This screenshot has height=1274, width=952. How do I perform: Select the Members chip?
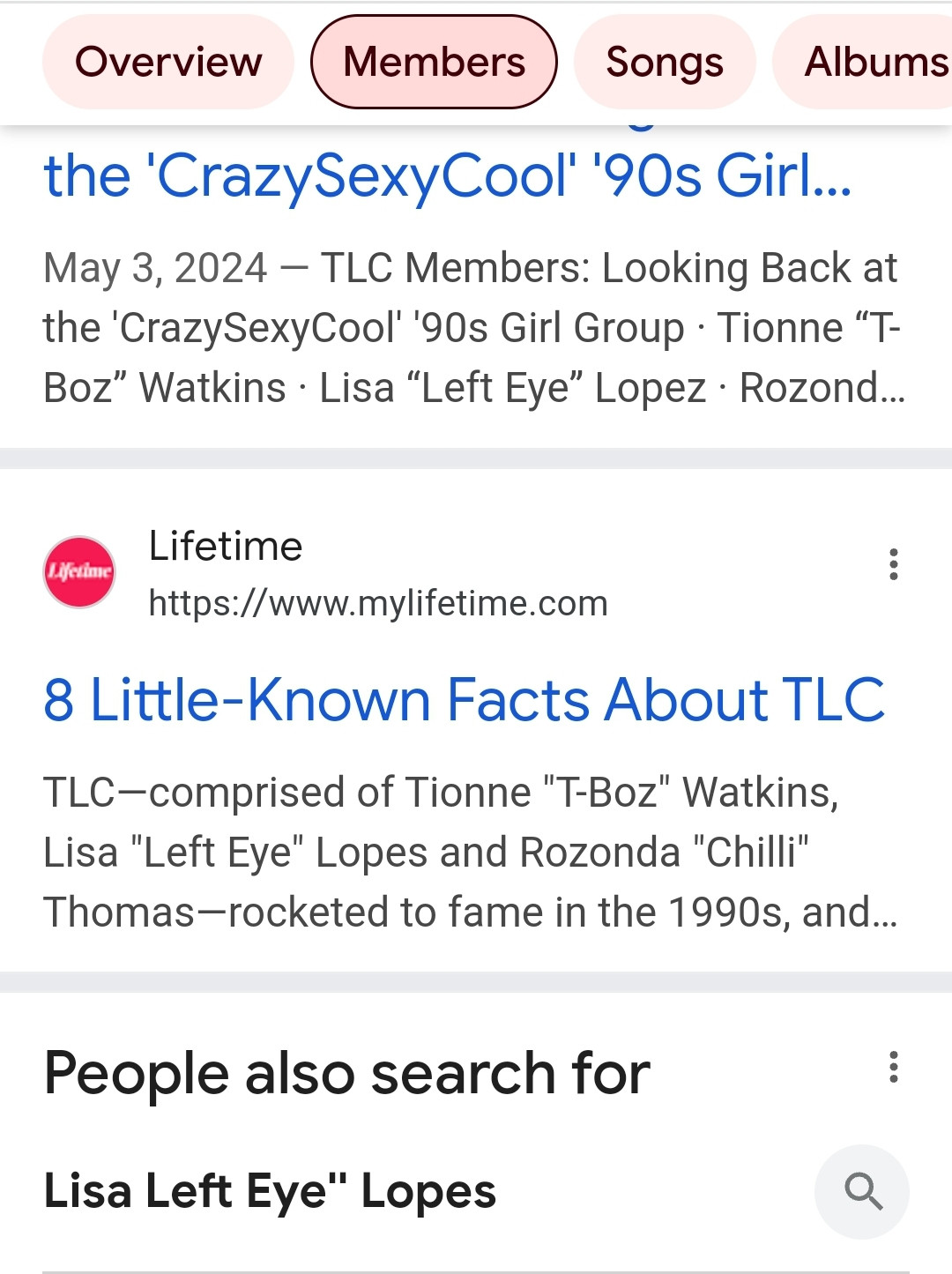434,63
